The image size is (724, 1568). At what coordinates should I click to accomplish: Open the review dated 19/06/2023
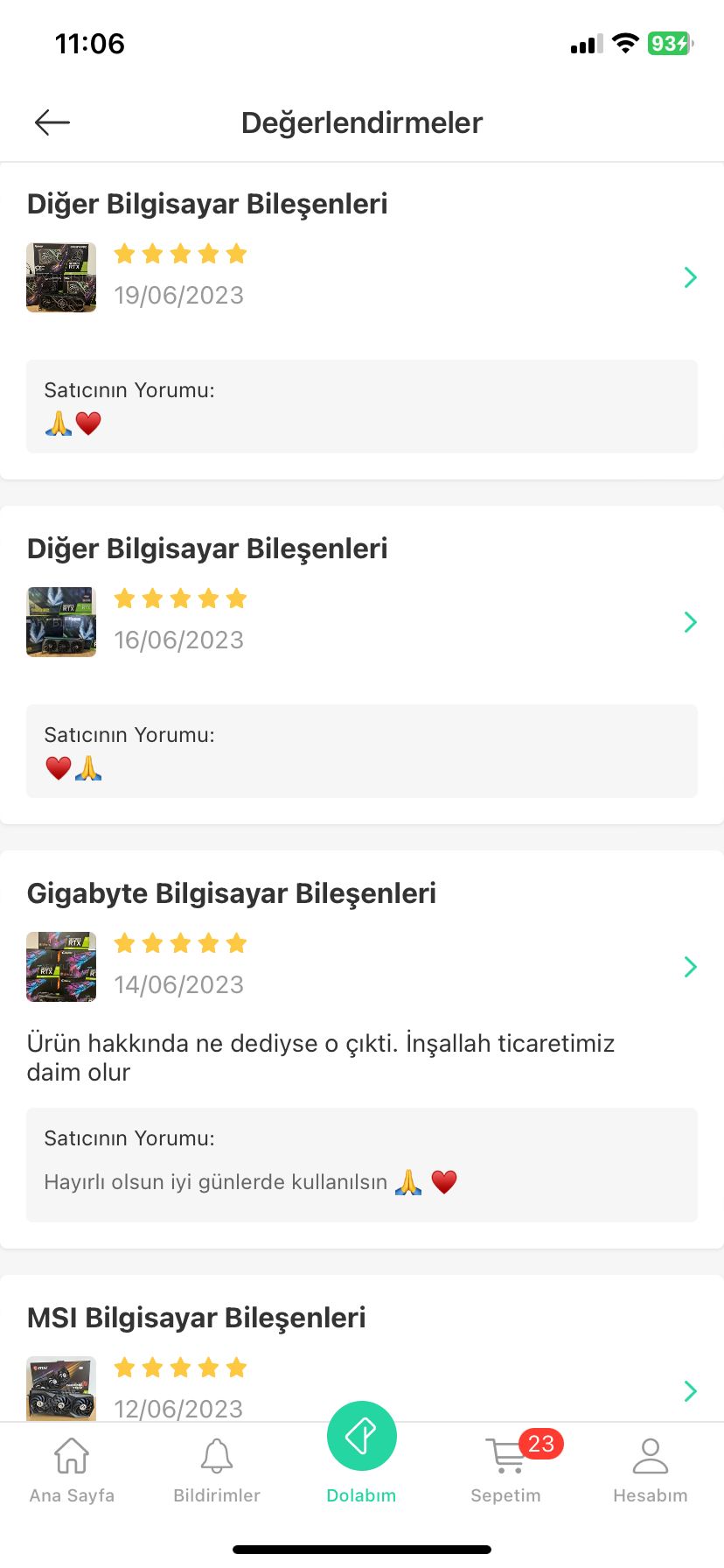(689, 277)
